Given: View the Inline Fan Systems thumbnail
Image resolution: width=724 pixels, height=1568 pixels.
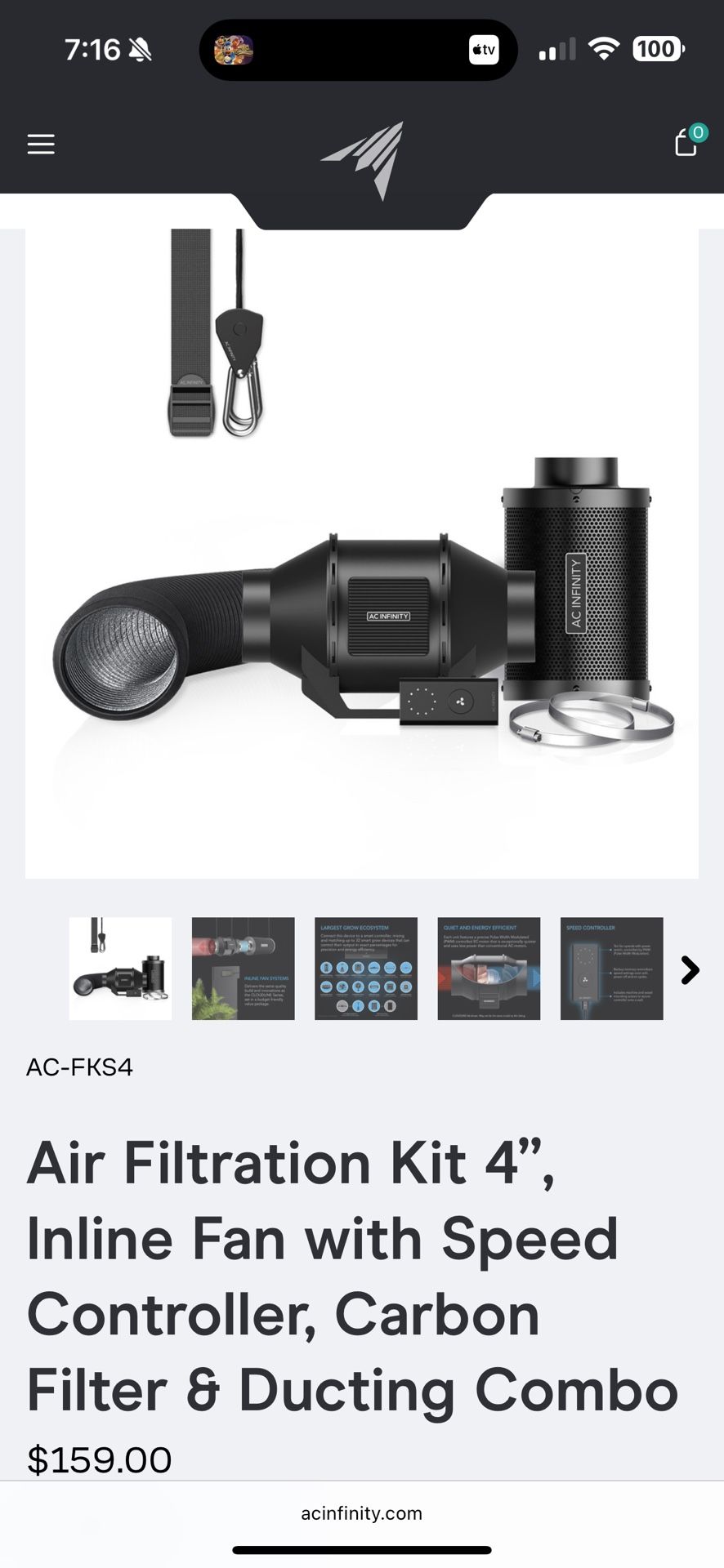Looking at the screenshot, I should [x=243, y=969].
